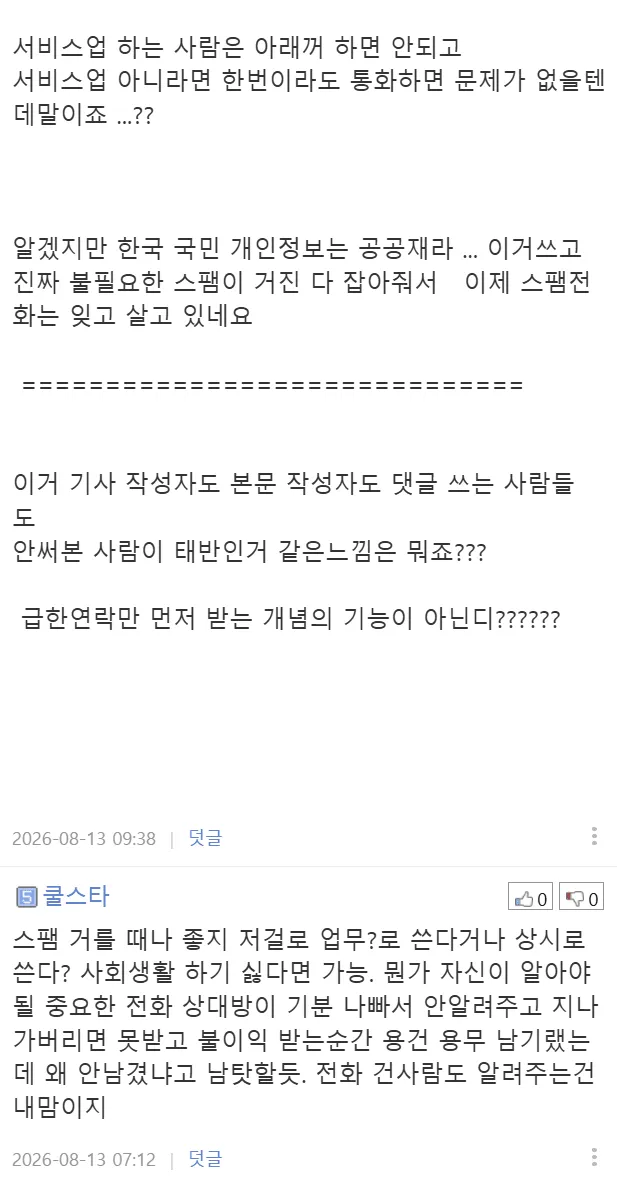617x1183 pixels.
Task: Reply via 덧글 on 쿨스타's comment
Action: tap(204, 1159)
